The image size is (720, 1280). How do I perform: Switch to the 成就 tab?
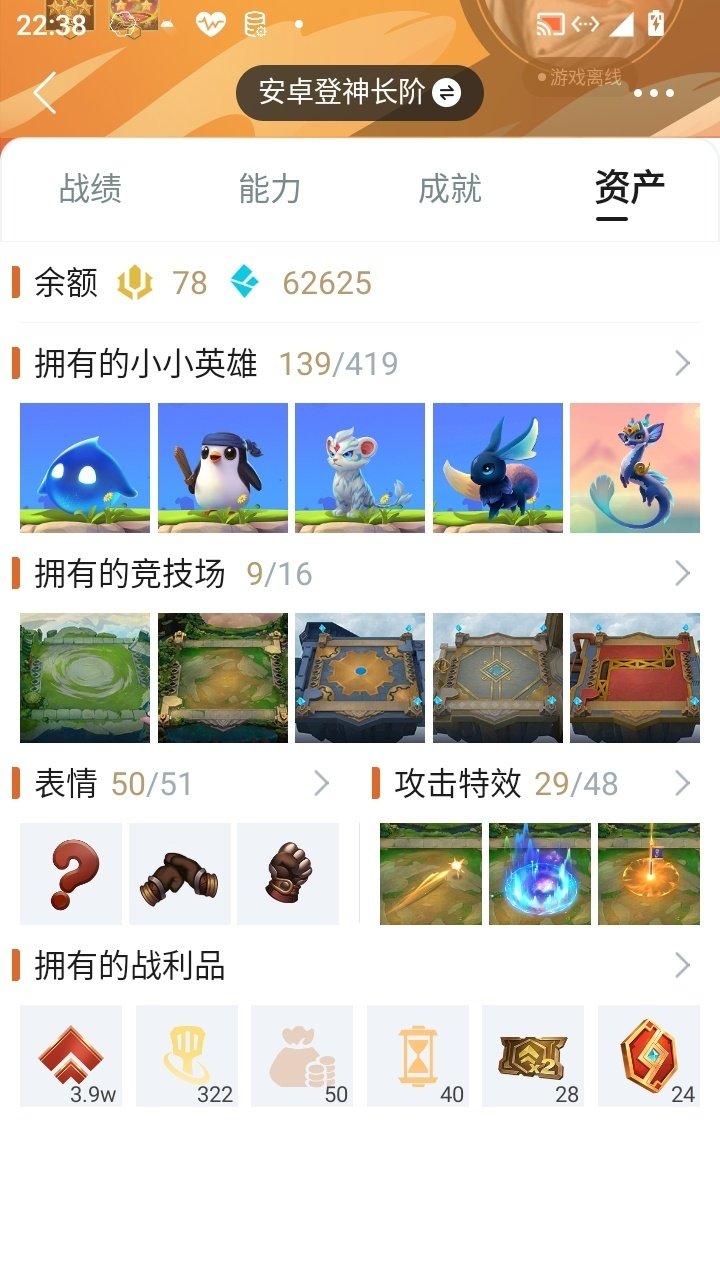pos(452,190)
